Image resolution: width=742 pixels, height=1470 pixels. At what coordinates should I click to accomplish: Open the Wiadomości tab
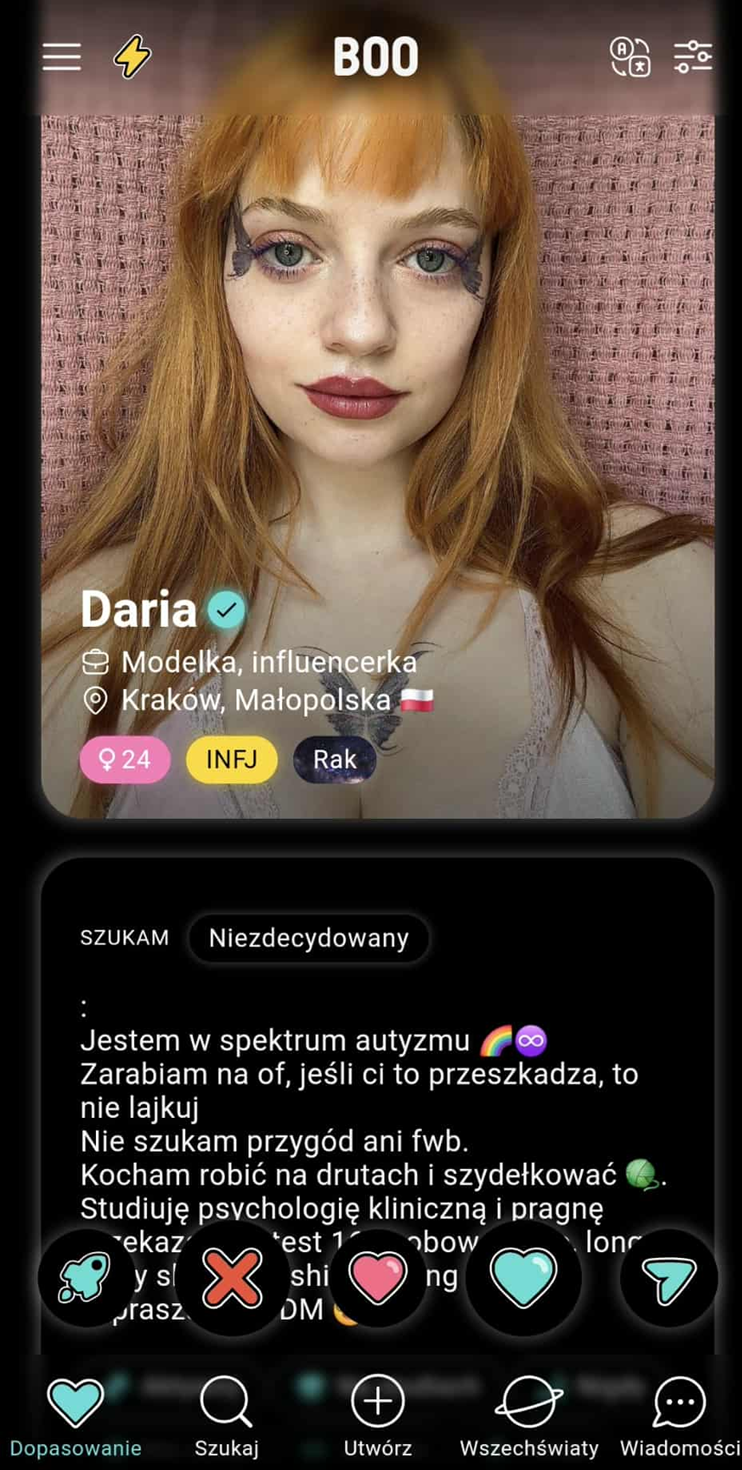(x=679, y=1414)
